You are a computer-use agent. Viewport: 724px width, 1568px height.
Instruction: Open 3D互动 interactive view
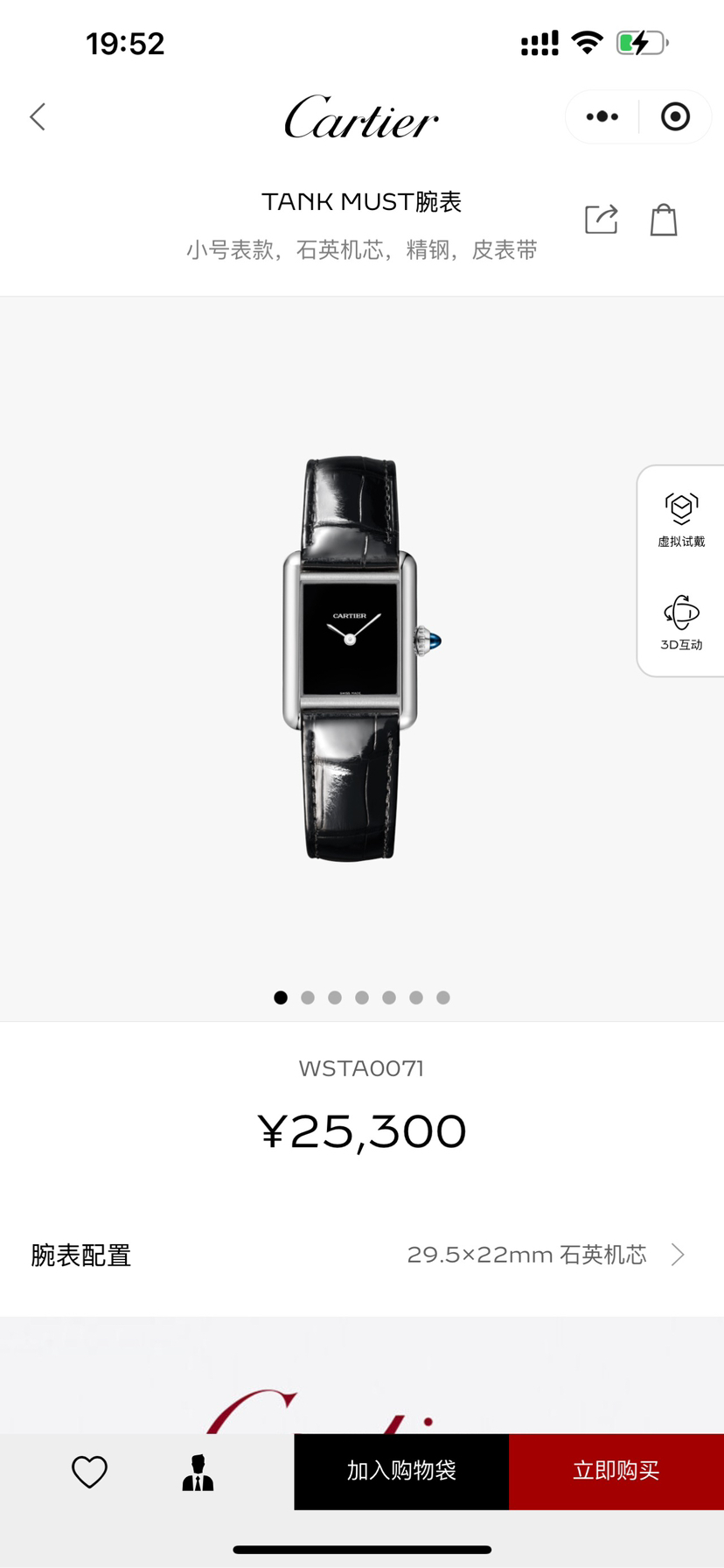point(681,623)
